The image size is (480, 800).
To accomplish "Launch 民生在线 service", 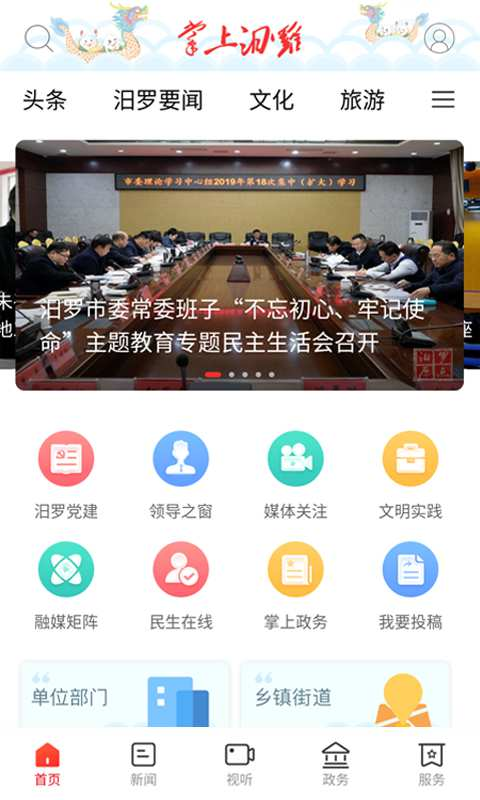I will pyautogui.click(x=181, y=586).
